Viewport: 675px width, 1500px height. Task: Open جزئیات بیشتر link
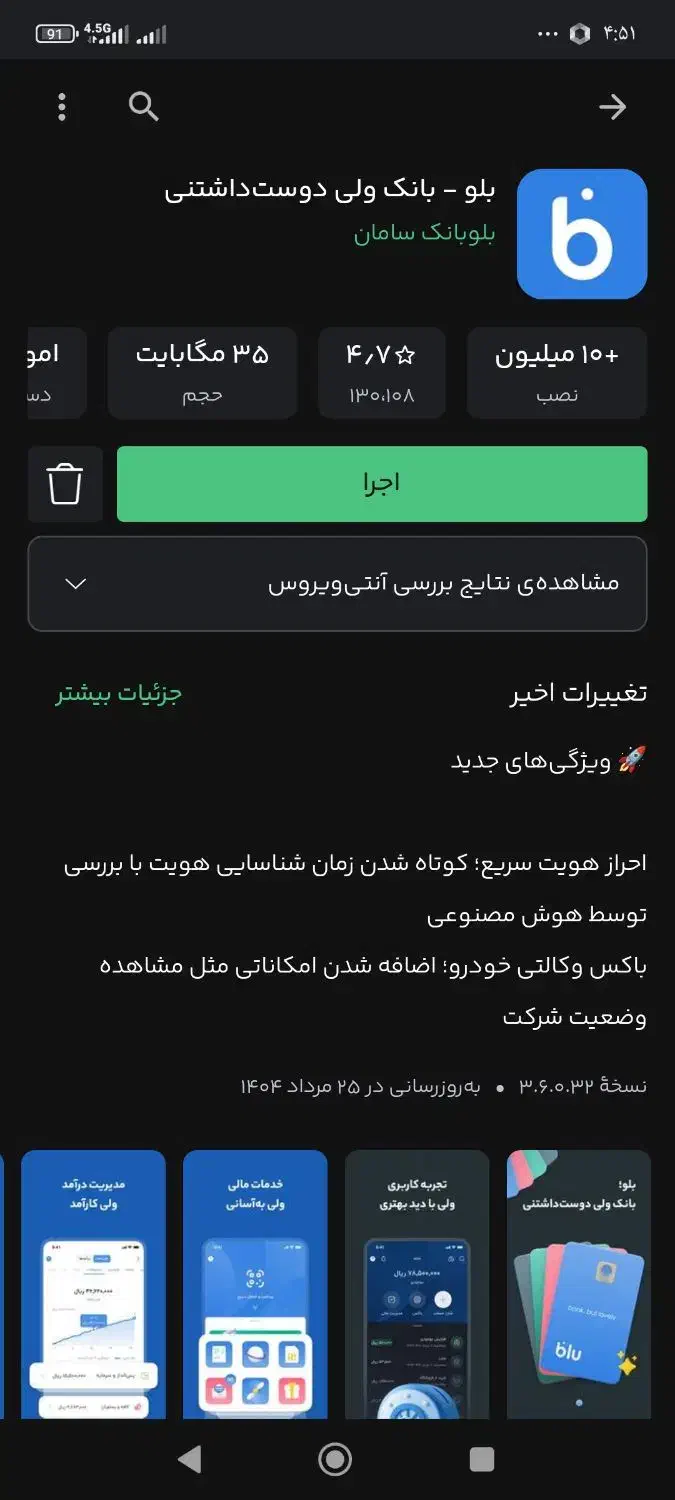[x=118, y=694]
